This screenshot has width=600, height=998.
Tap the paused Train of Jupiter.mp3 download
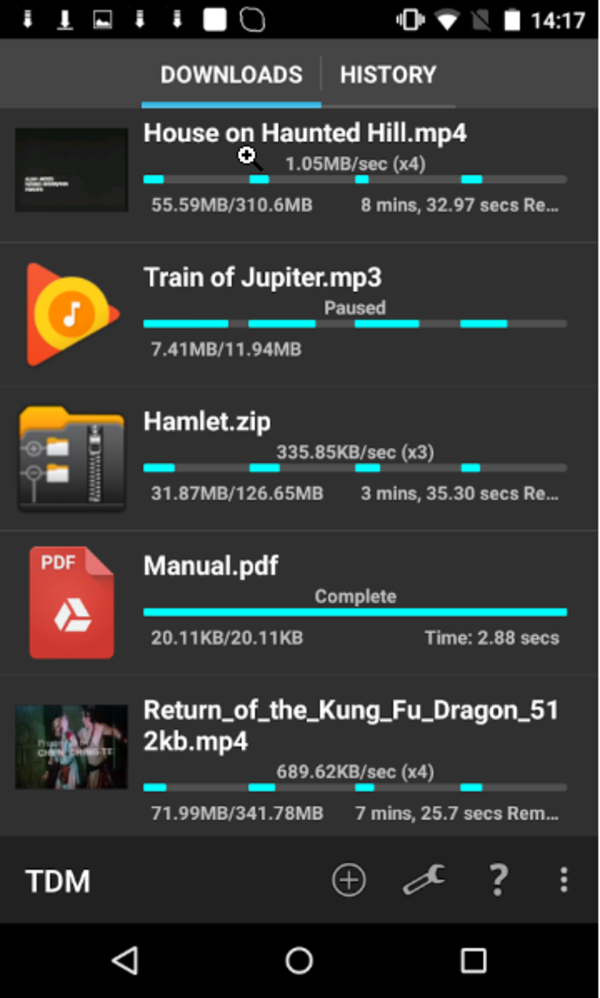coord(300,314)
